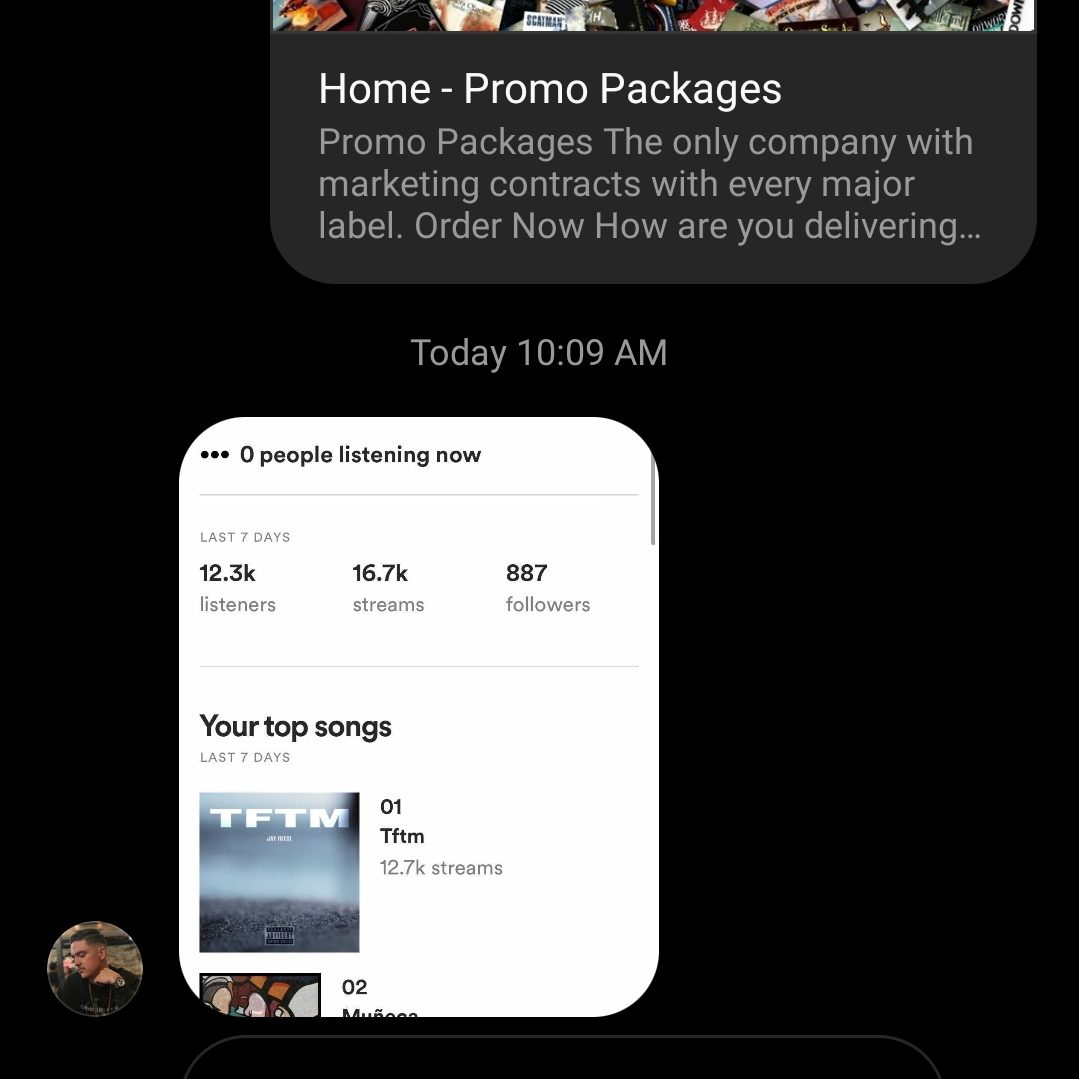Open the received streaming stats screenshot

pos(418,716)
